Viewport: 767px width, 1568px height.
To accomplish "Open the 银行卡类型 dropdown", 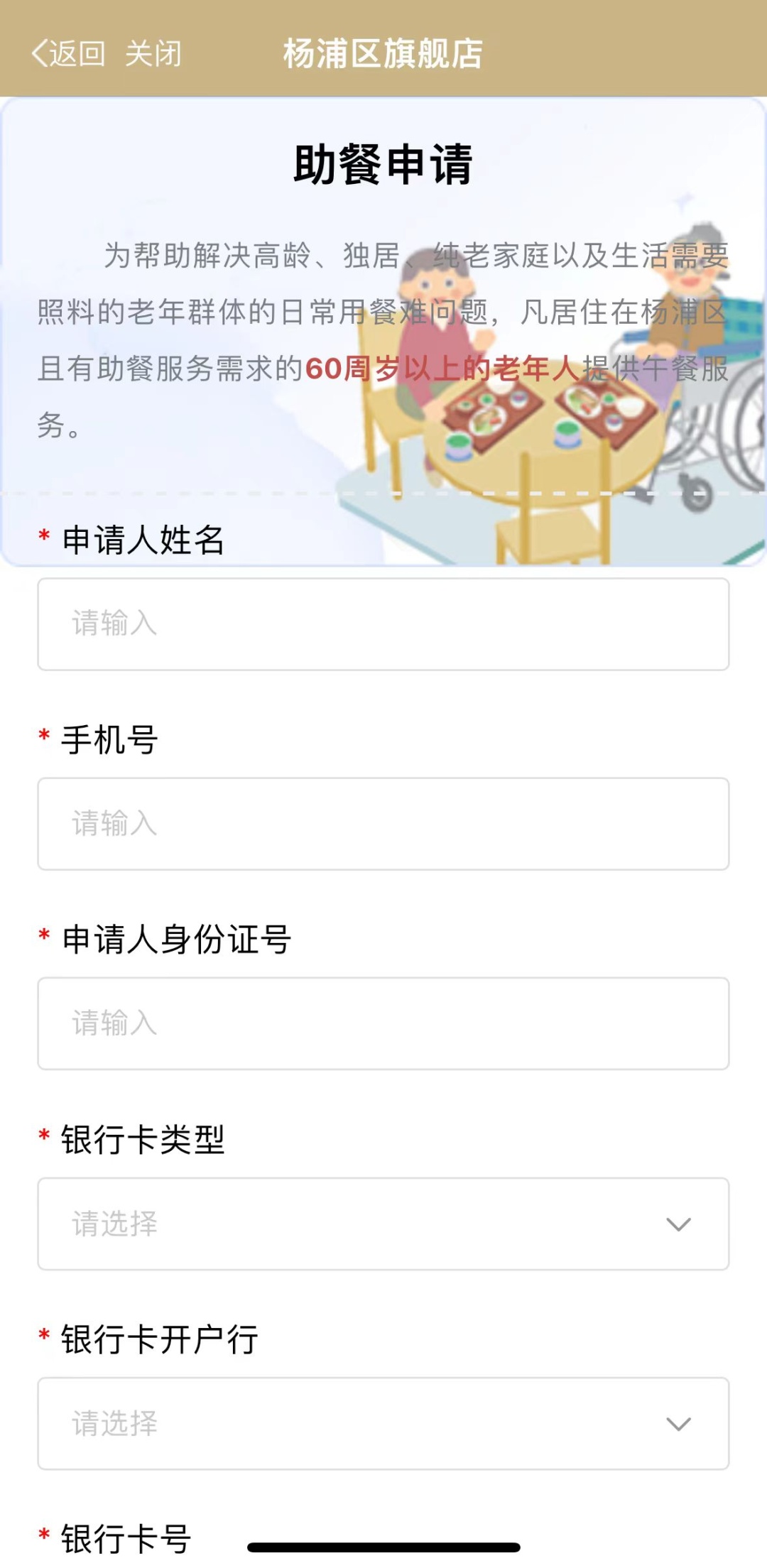I will click(383, 1224).
